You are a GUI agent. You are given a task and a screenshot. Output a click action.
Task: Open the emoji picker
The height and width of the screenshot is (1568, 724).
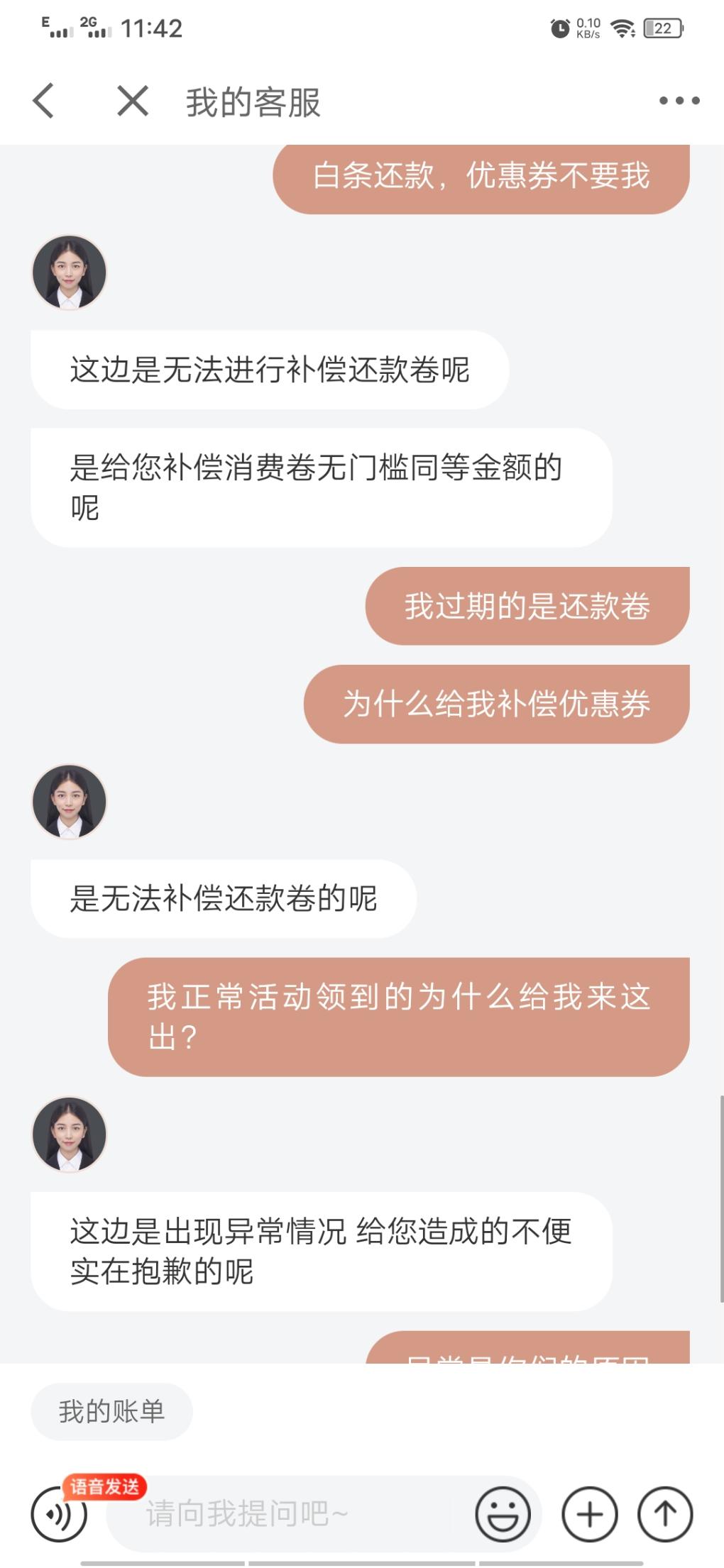[x=503, y=1514]
